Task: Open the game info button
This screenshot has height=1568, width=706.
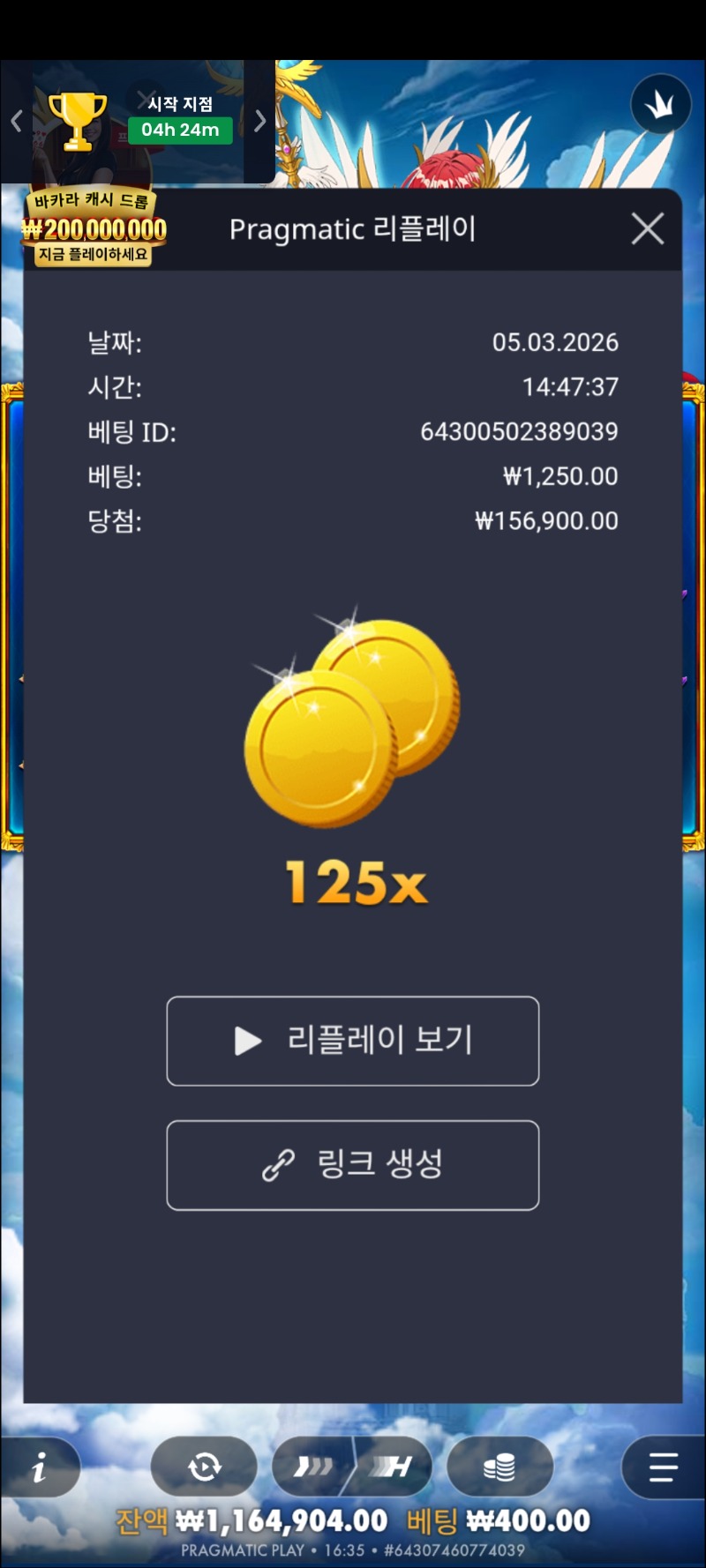Action: tap(40, 1468)
